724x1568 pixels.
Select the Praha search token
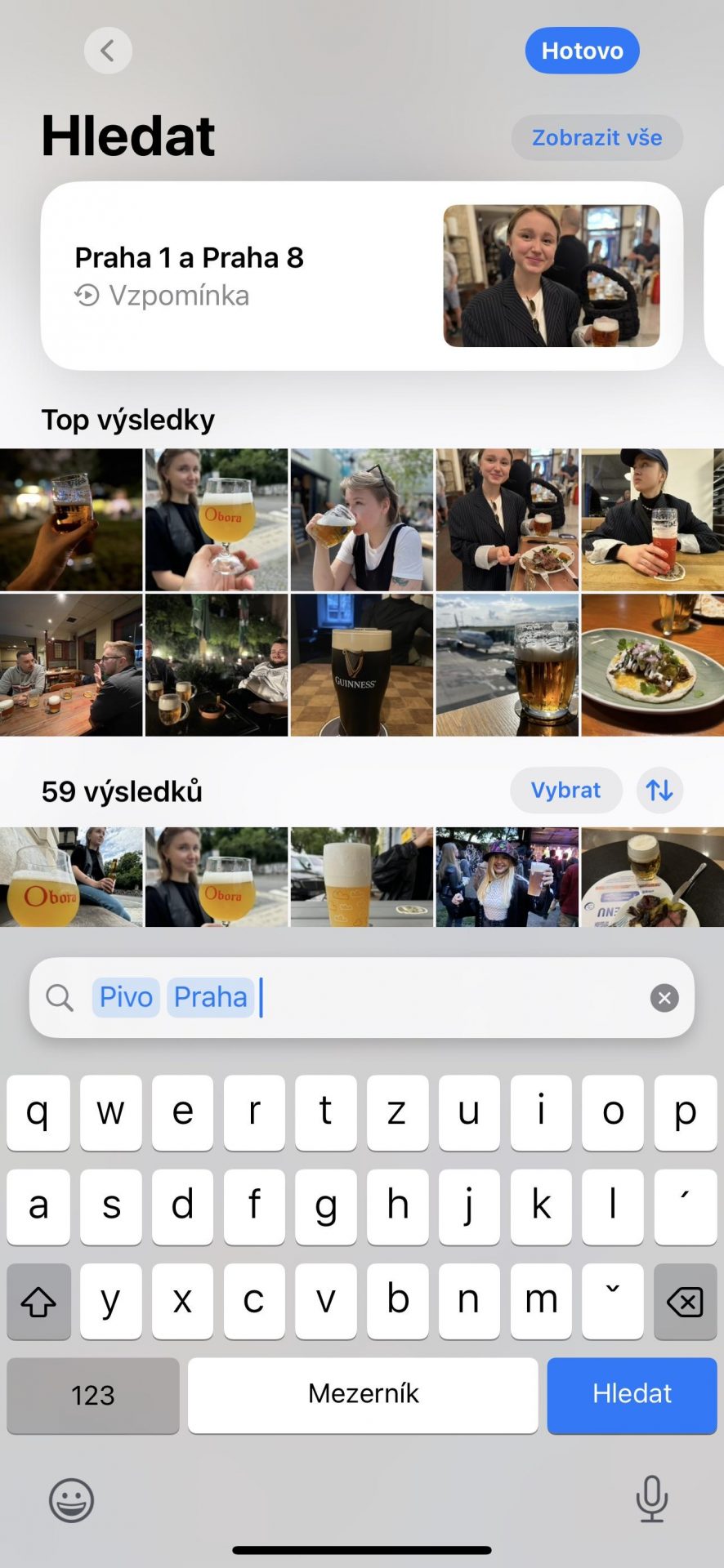pyautogui.click(x=210, y=997)
